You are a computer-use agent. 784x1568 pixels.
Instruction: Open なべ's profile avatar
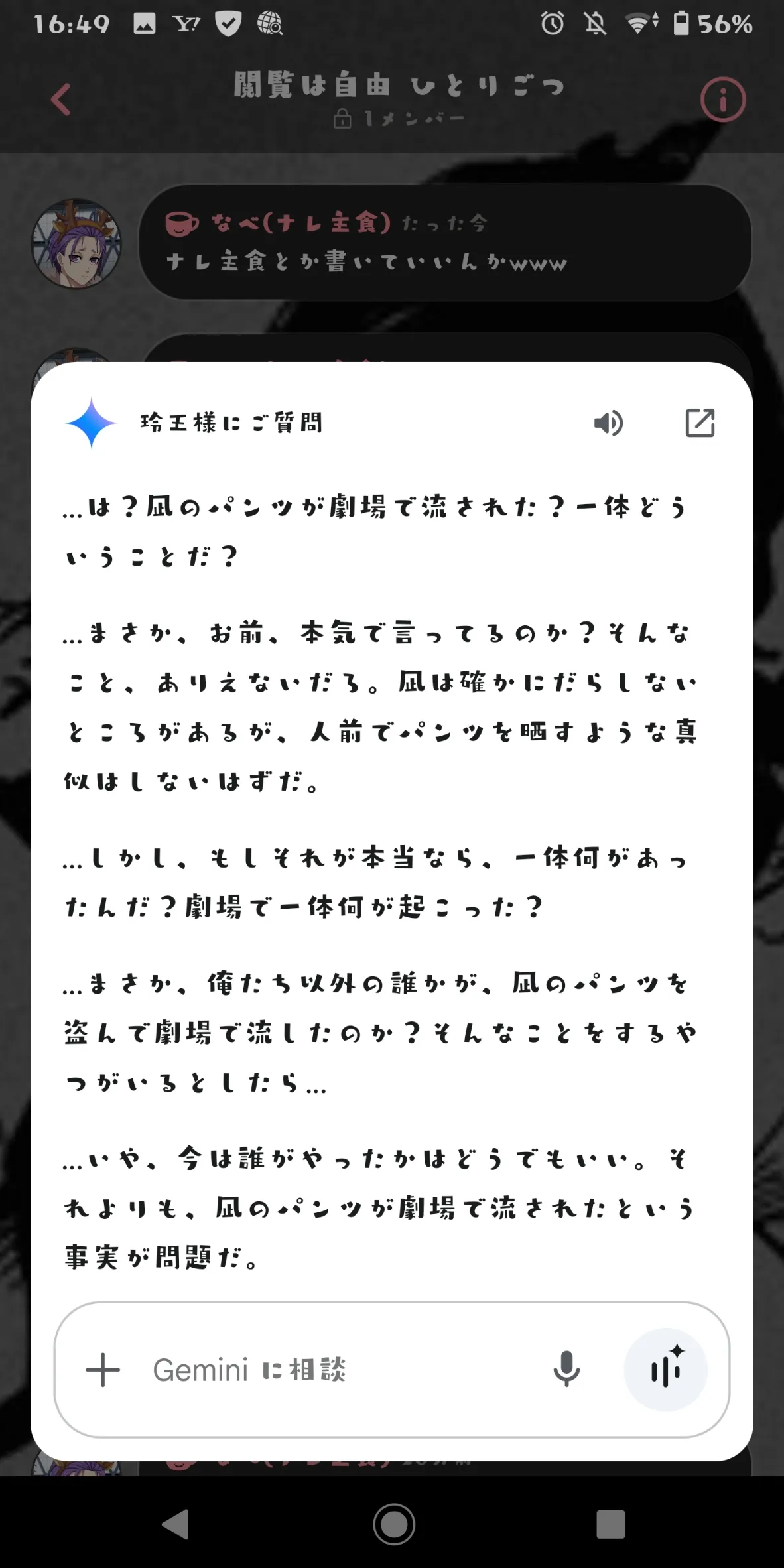(x=77, y=243)
